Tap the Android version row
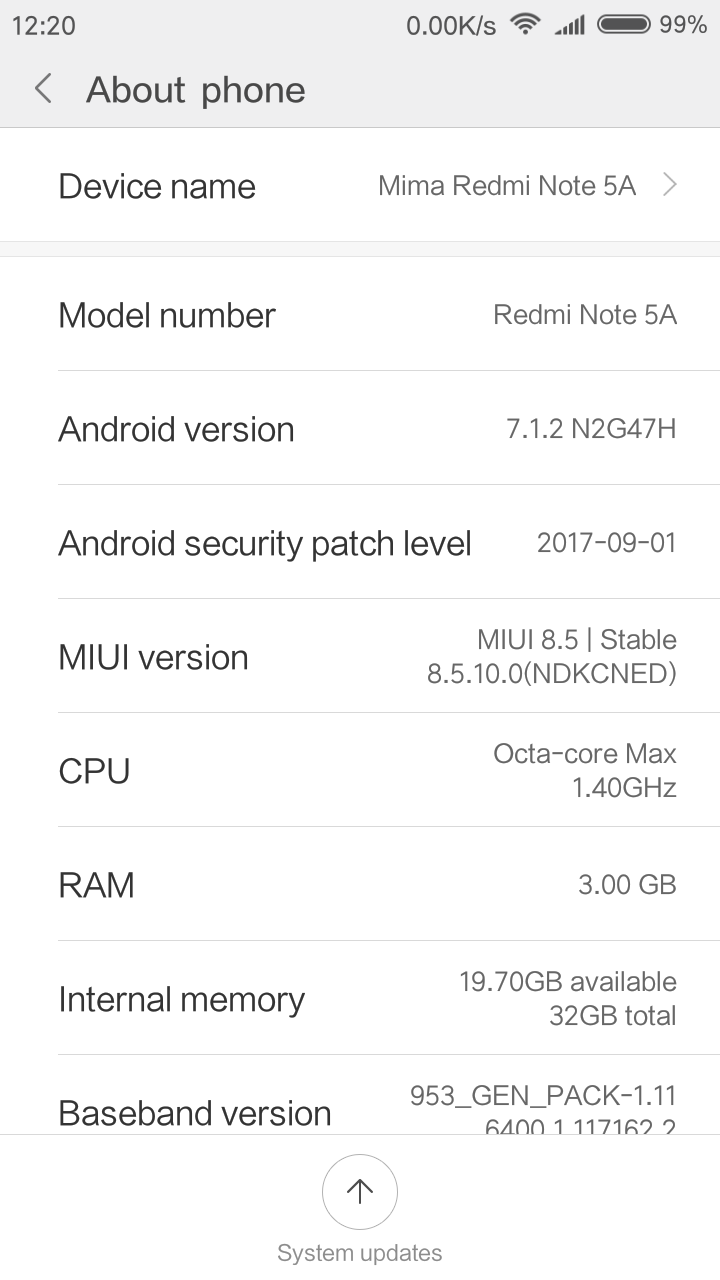Image resolution: width=720 pixels, height=1280 pixels. 360,429
